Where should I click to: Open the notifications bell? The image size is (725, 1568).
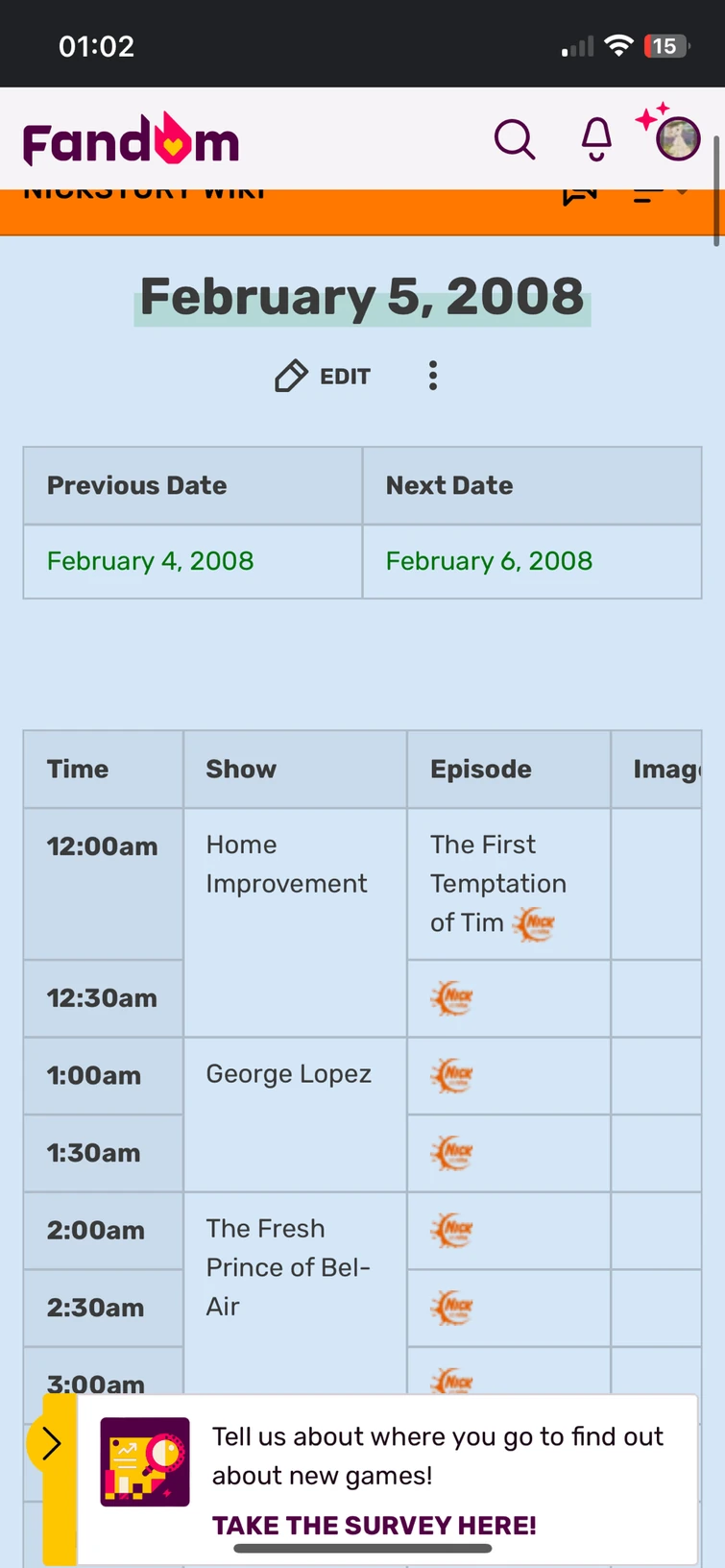596,140
